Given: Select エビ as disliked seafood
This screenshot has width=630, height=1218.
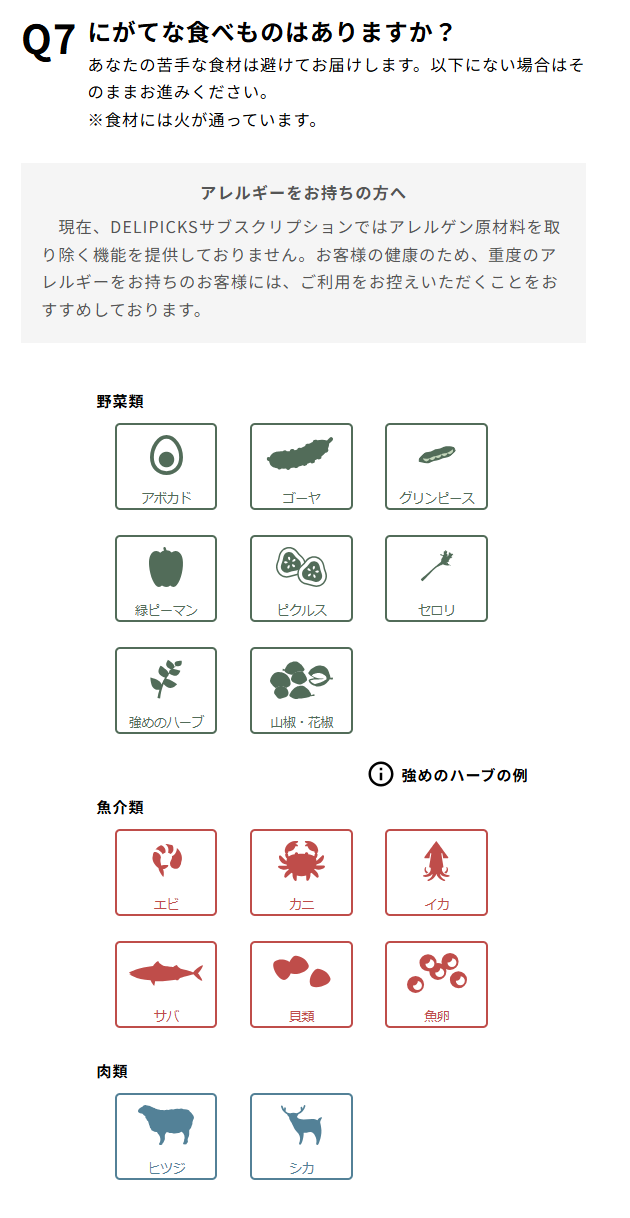Looking at the screenshot, I should [x=166, y=872].
